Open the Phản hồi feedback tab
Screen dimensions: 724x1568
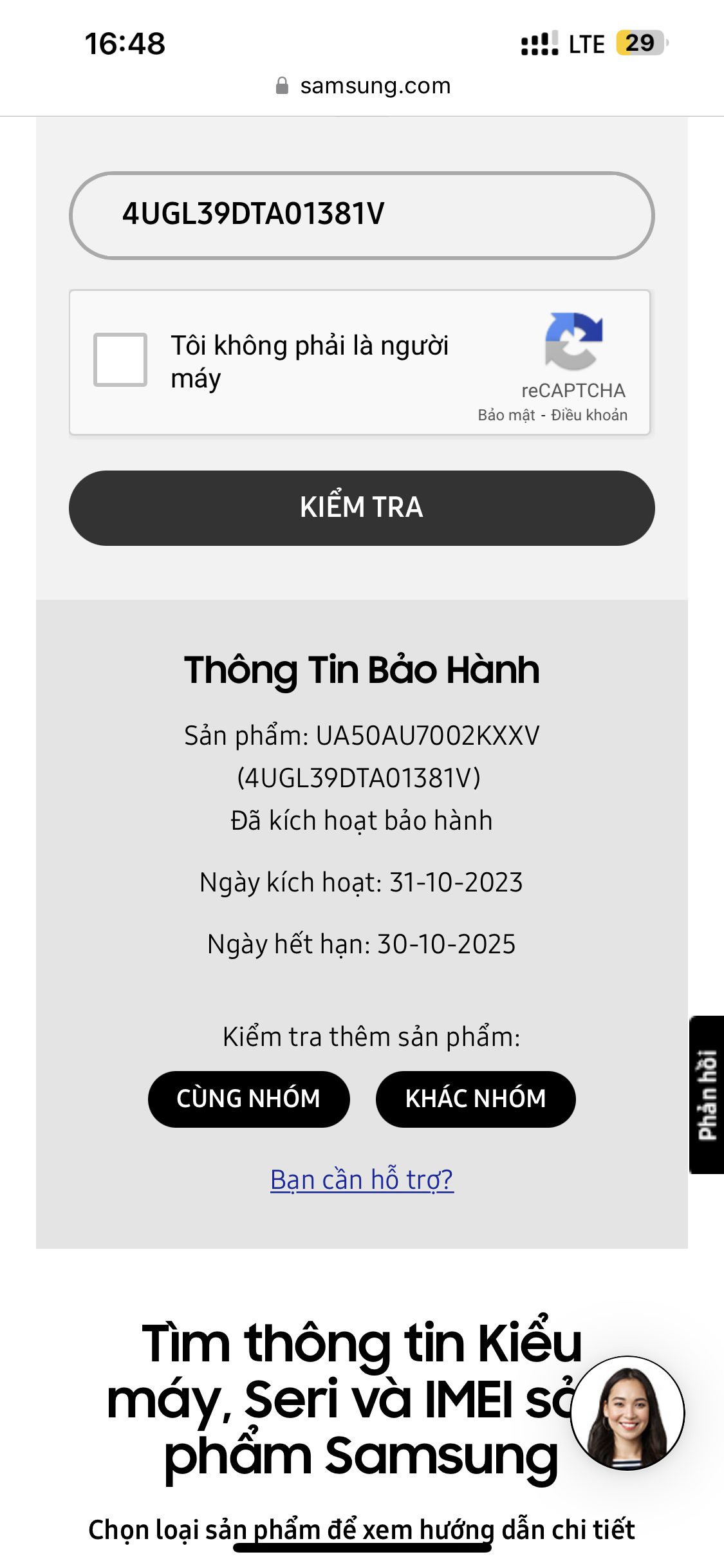(x=707, y=1094)
